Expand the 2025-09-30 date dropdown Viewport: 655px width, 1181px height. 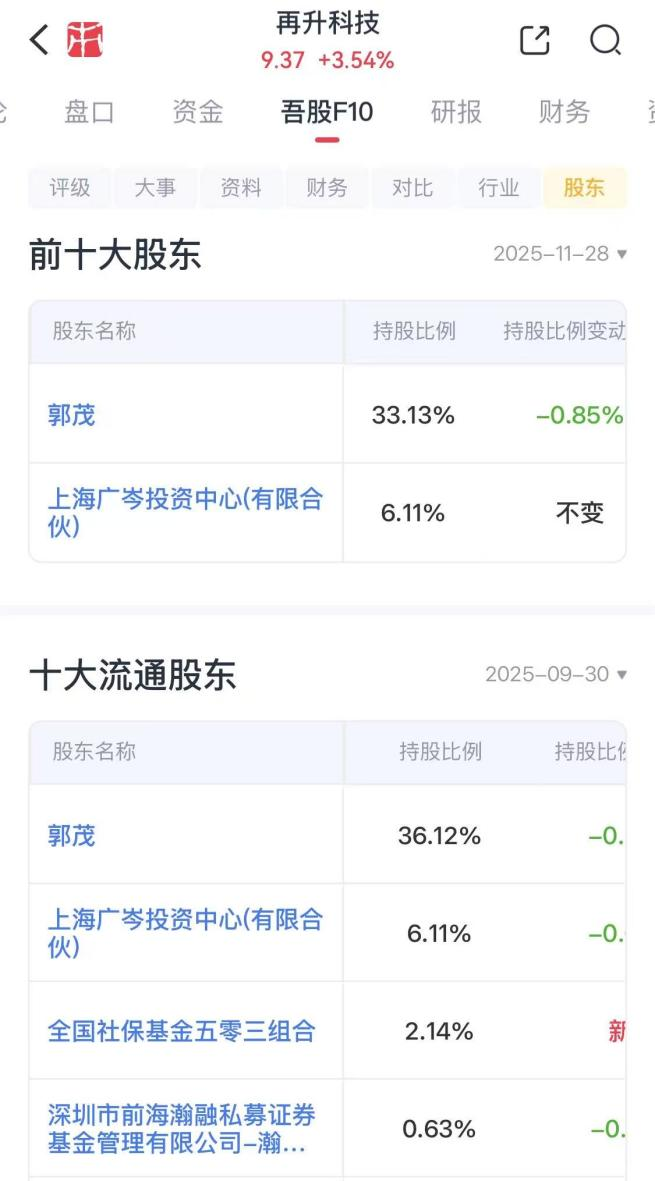[556, 675]
